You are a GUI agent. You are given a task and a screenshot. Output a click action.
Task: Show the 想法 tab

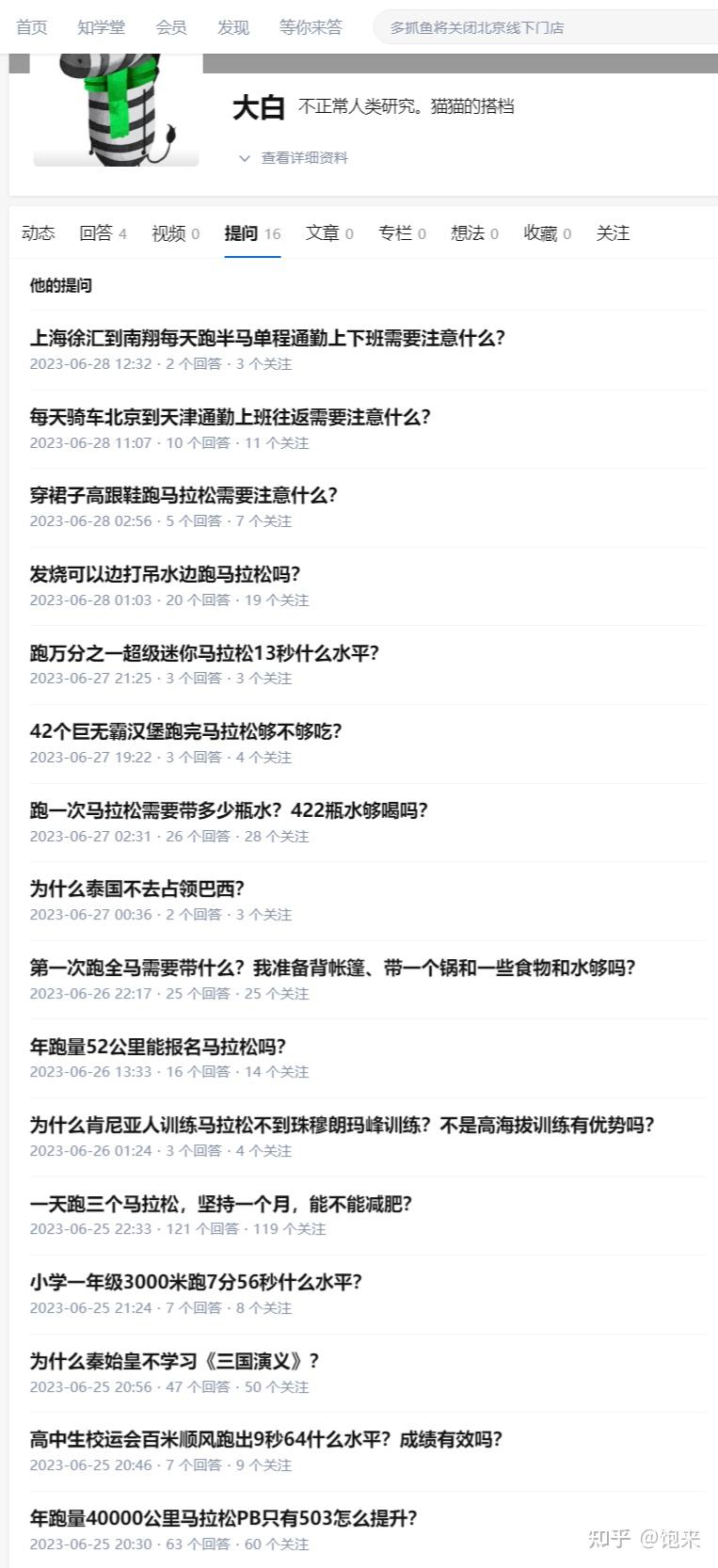(x=474, y=232)
